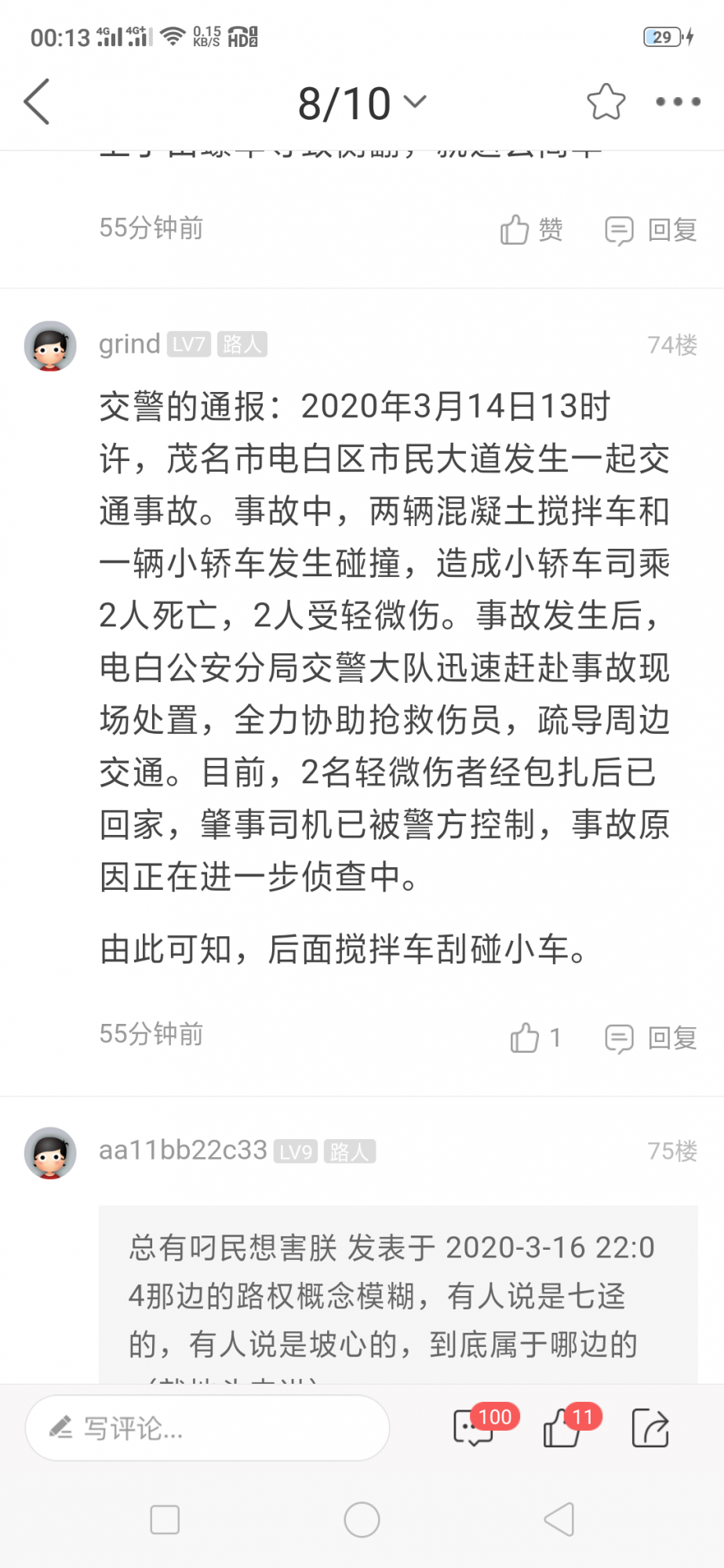
Task: Go back using the top-left arrow
Action: [x=37, y=102]
